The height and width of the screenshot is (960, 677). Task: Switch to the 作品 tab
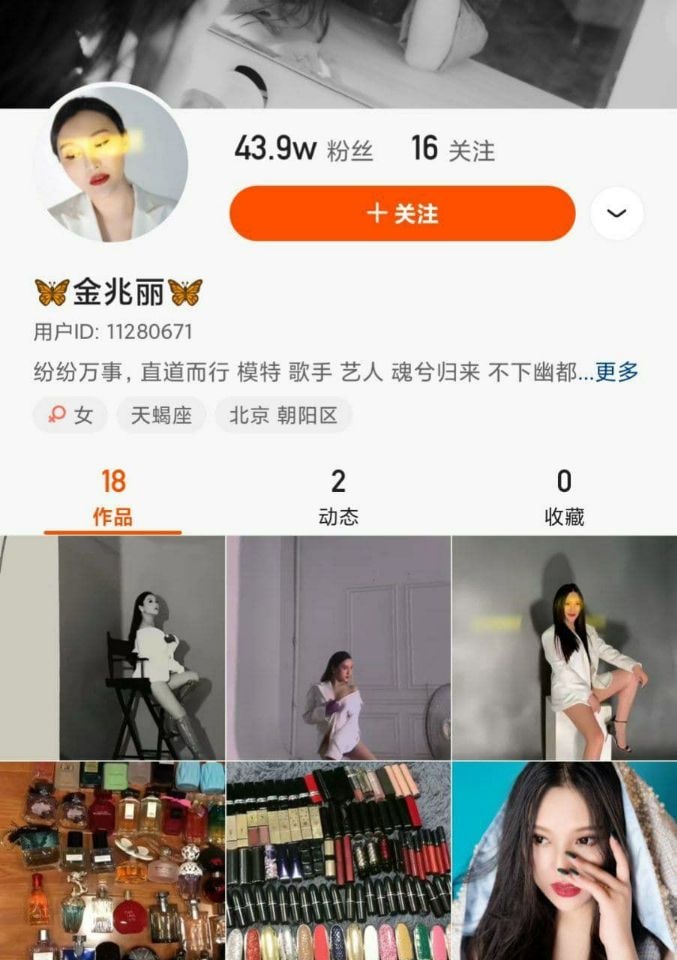coord(113,497)
